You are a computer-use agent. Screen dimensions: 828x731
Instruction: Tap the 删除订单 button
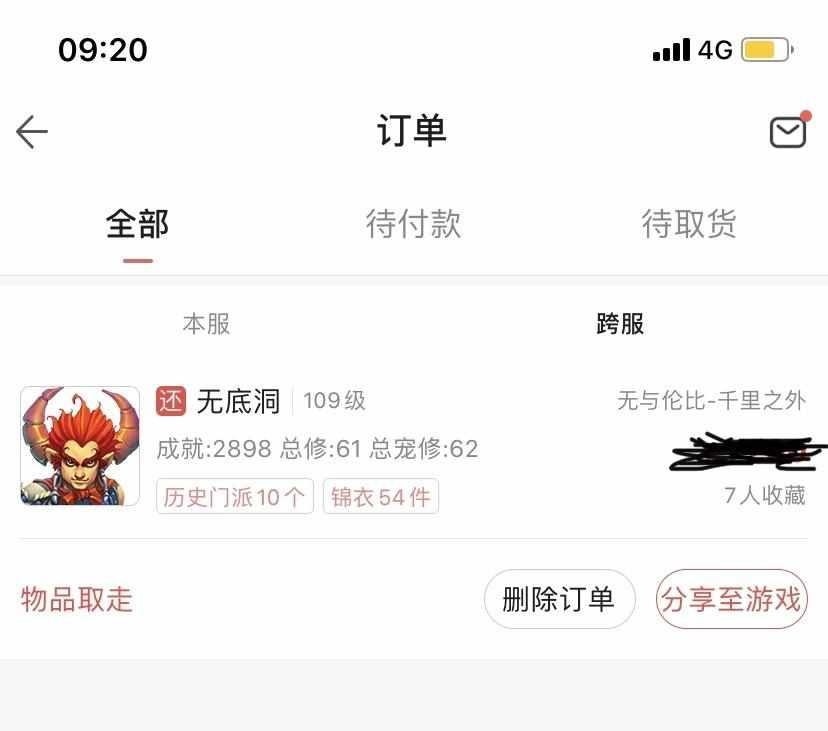click(559, 599)
